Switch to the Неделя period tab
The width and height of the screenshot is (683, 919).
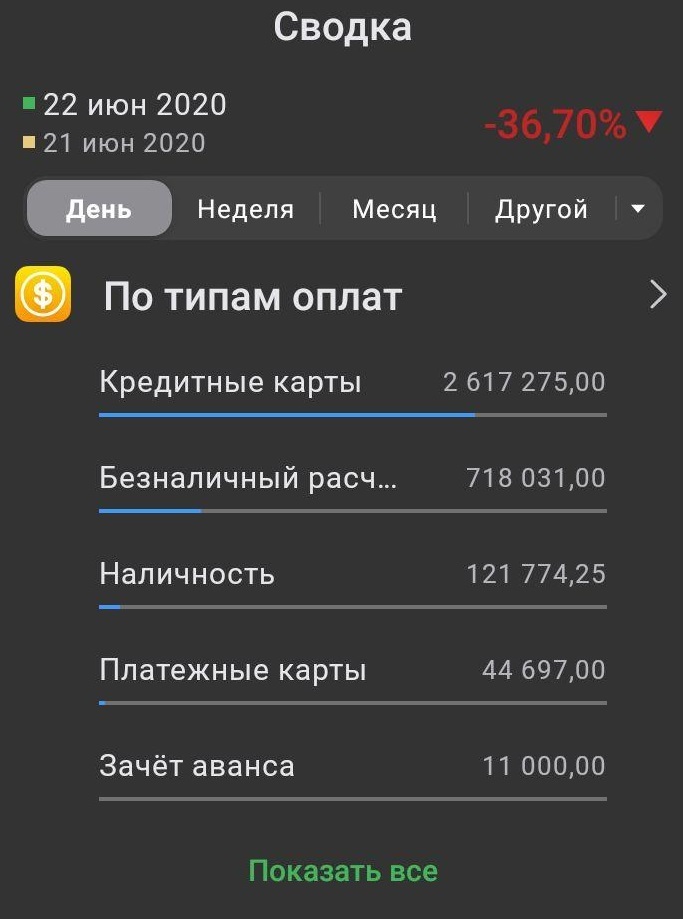[x=246, y=209]
